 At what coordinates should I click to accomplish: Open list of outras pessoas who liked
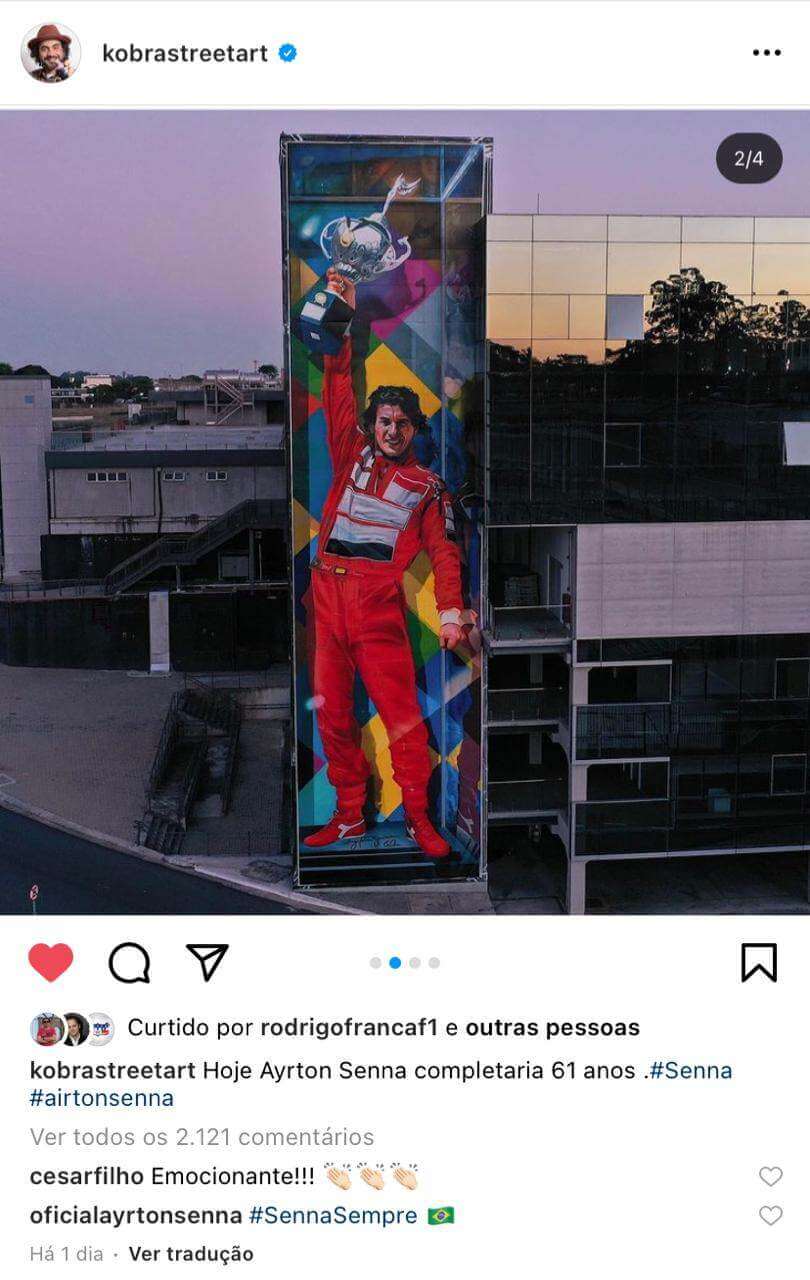552,1027
